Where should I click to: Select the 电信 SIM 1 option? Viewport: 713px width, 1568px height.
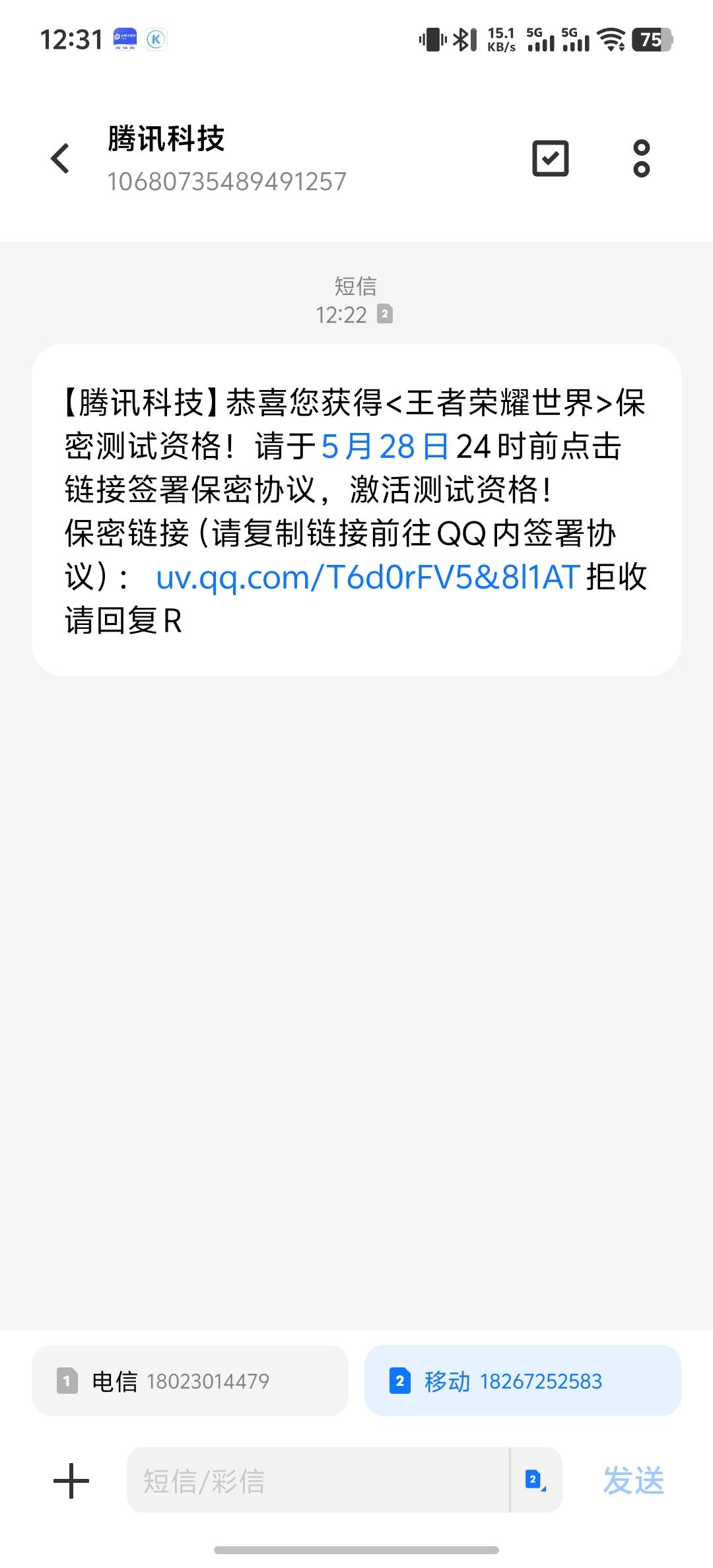190,1381
